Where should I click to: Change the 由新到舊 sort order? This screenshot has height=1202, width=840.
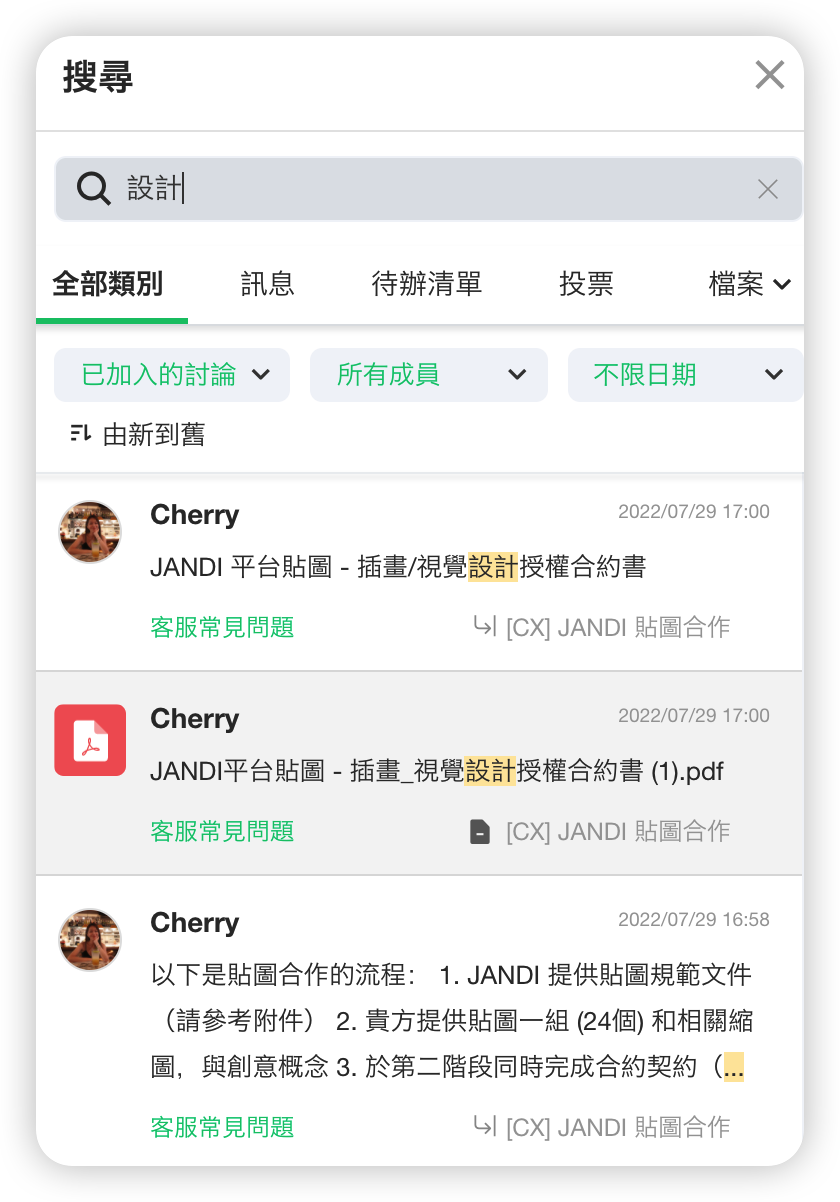point(138,434)
